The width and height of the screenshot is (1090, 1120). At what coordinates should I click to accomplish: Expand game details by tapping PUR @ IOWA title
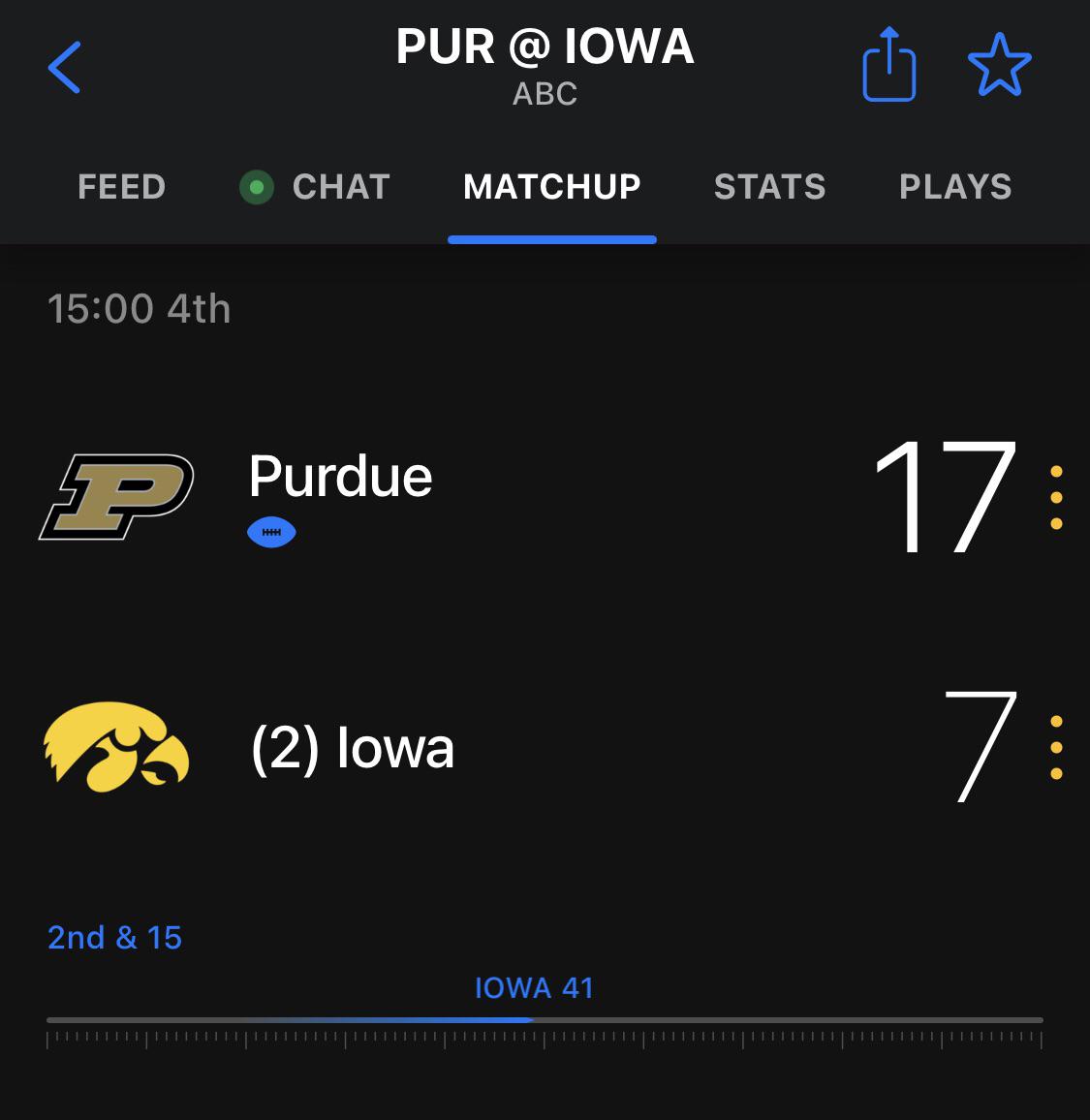coord(545,47)
